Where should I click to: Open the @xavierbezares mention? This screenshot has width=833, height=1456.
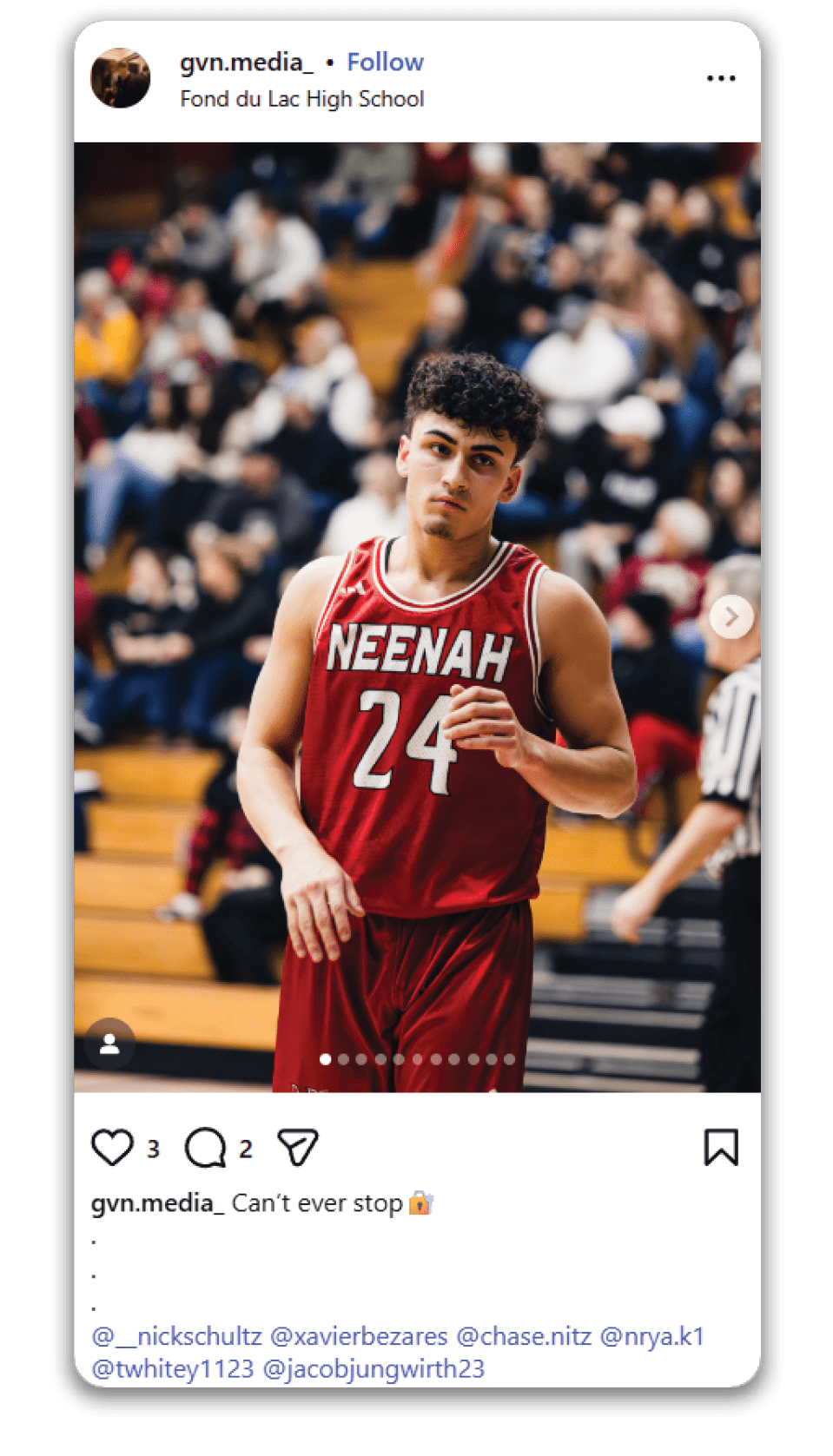(x=359, y=1336)
